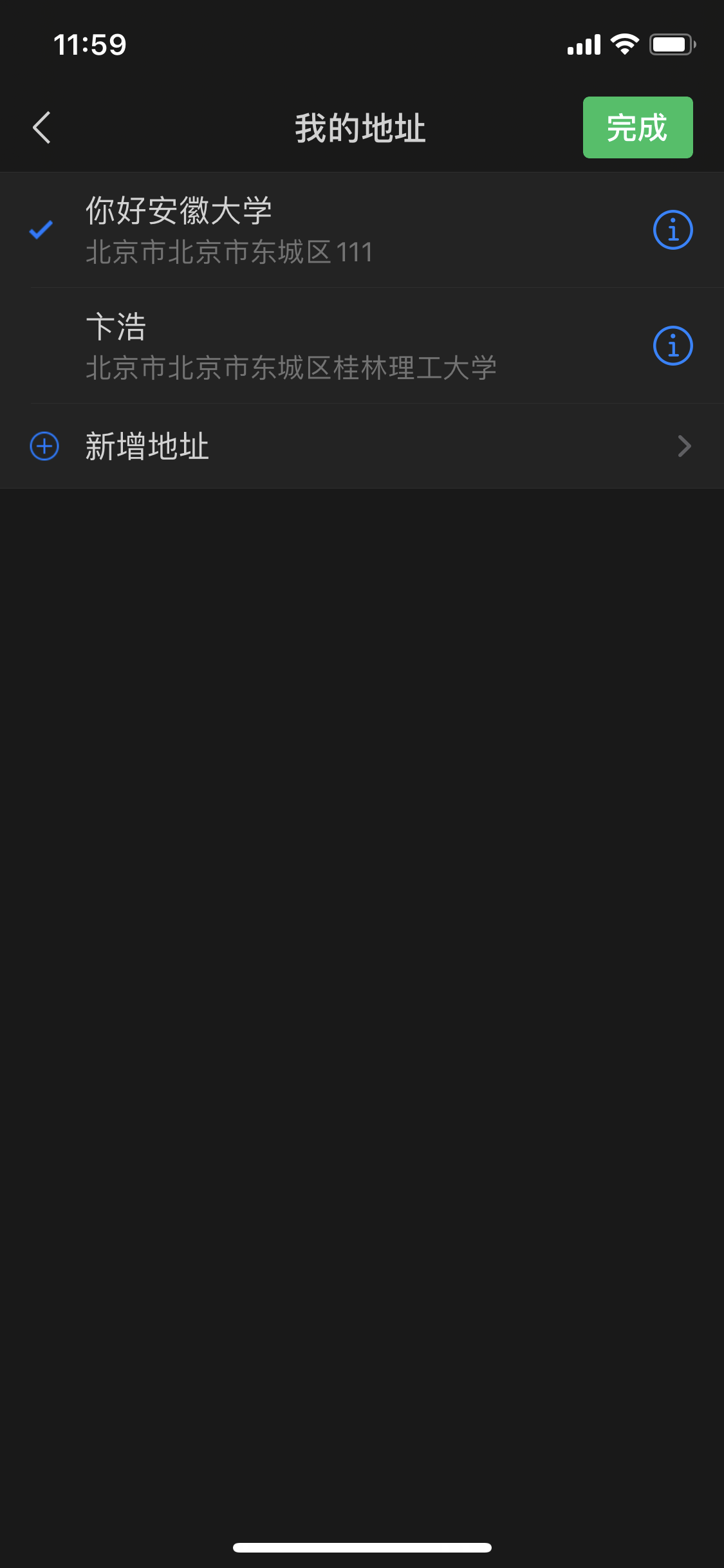Viewport: 724px width, 1568px height.
Task: Tap the green 完成 button
Action: click(x=637, y=127)
